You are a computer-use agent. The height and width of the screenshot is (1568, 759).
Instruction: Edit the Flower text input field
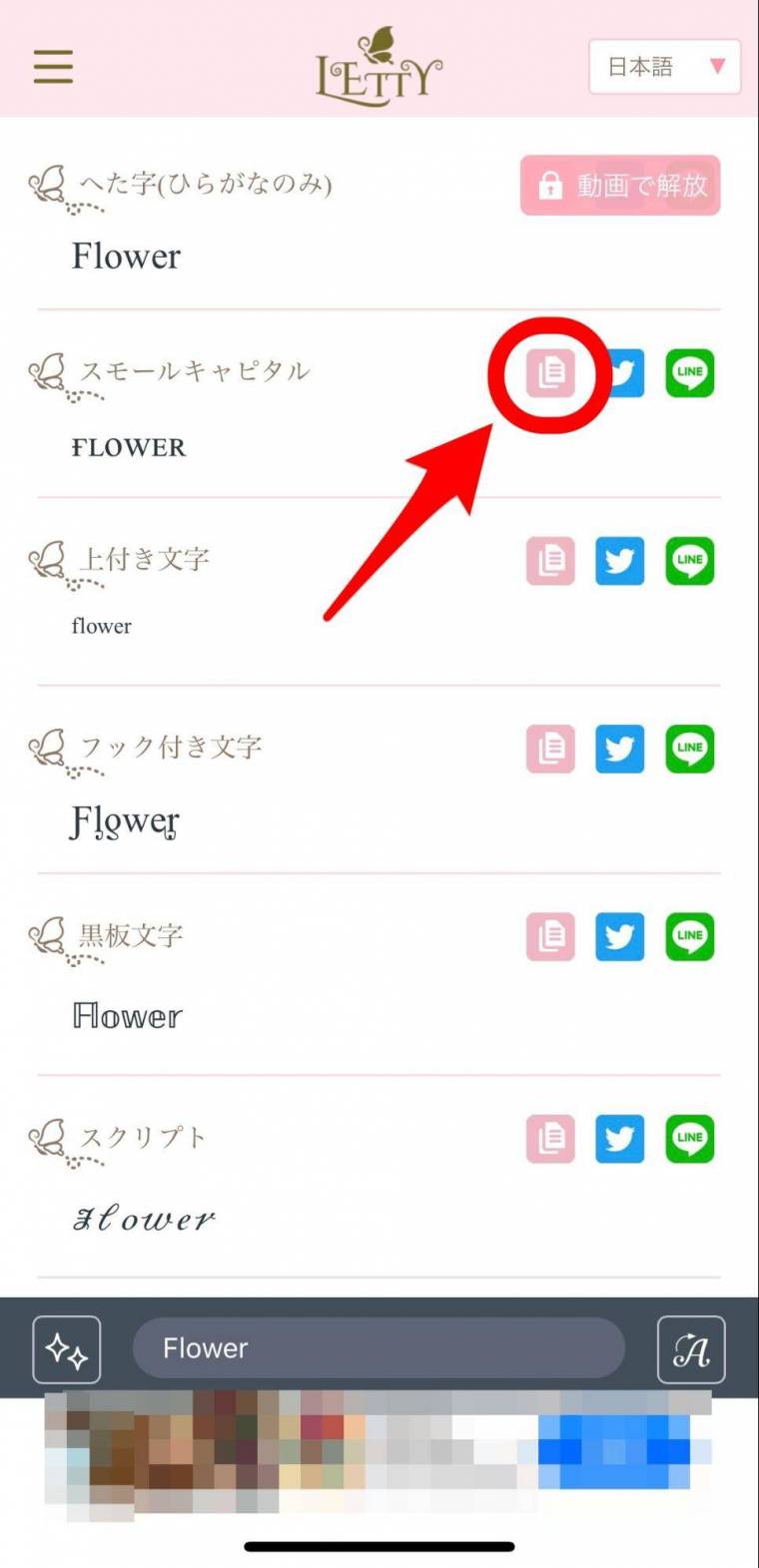click(379, 1348)
